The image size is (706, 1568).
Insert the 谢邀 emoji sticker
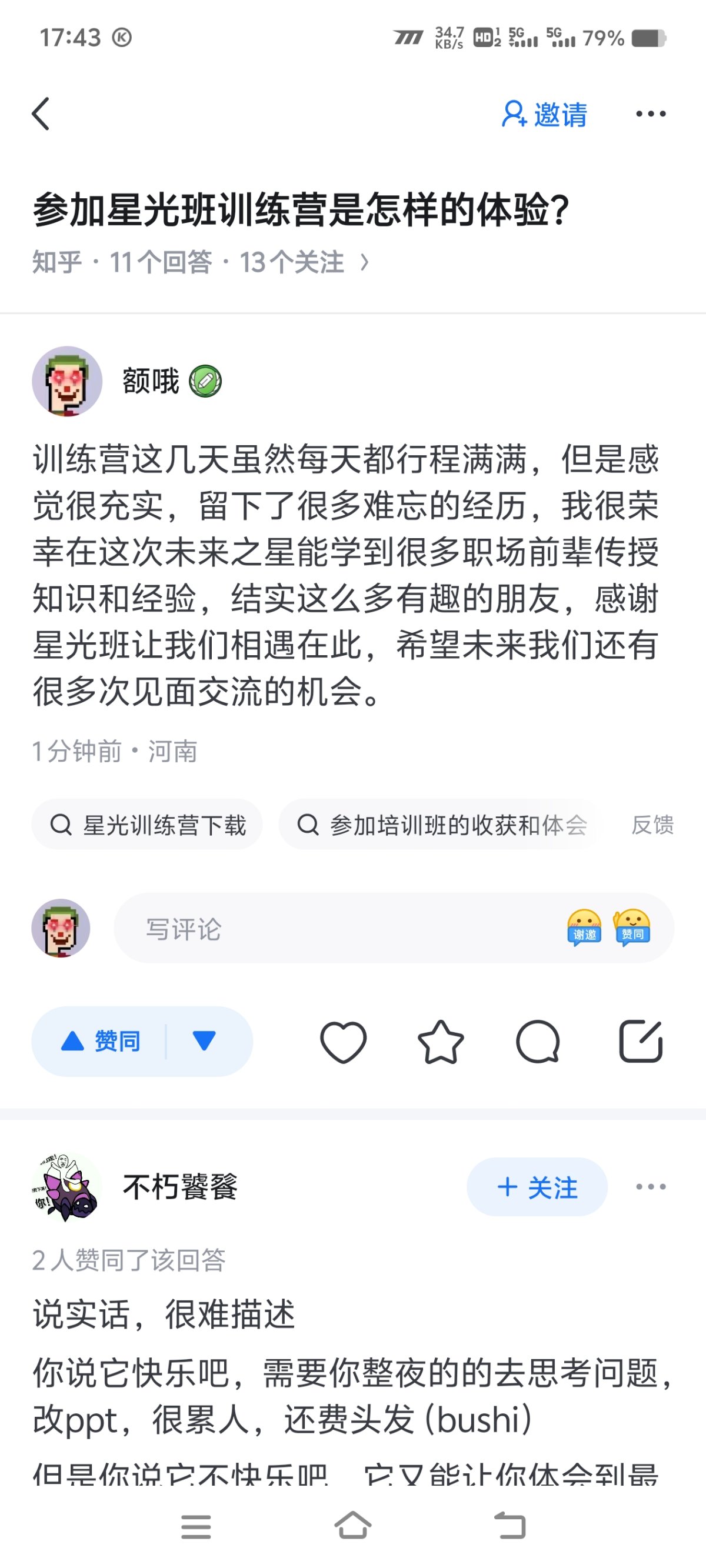click(584, 928)
